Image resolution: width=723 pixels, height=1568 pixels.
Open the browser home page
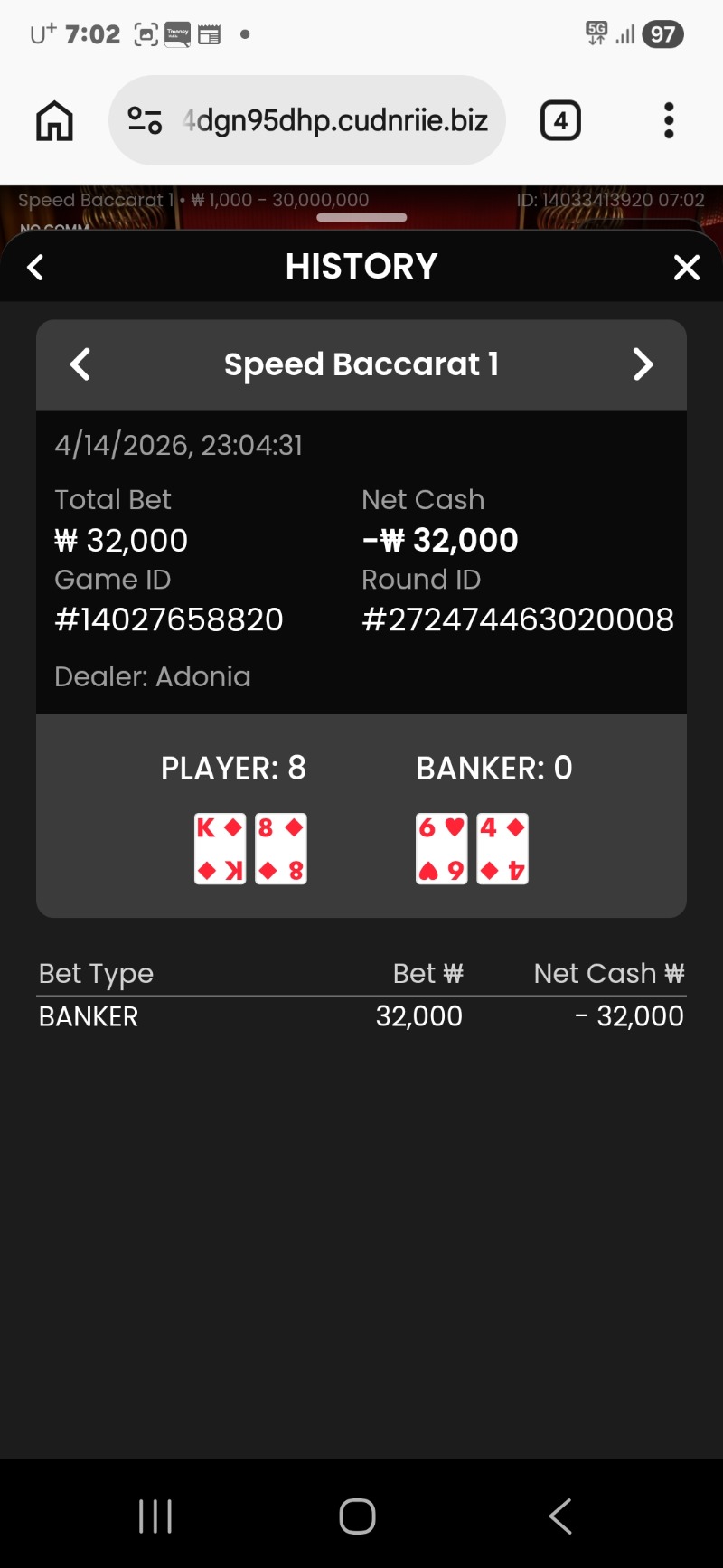[x=54, y=120]
